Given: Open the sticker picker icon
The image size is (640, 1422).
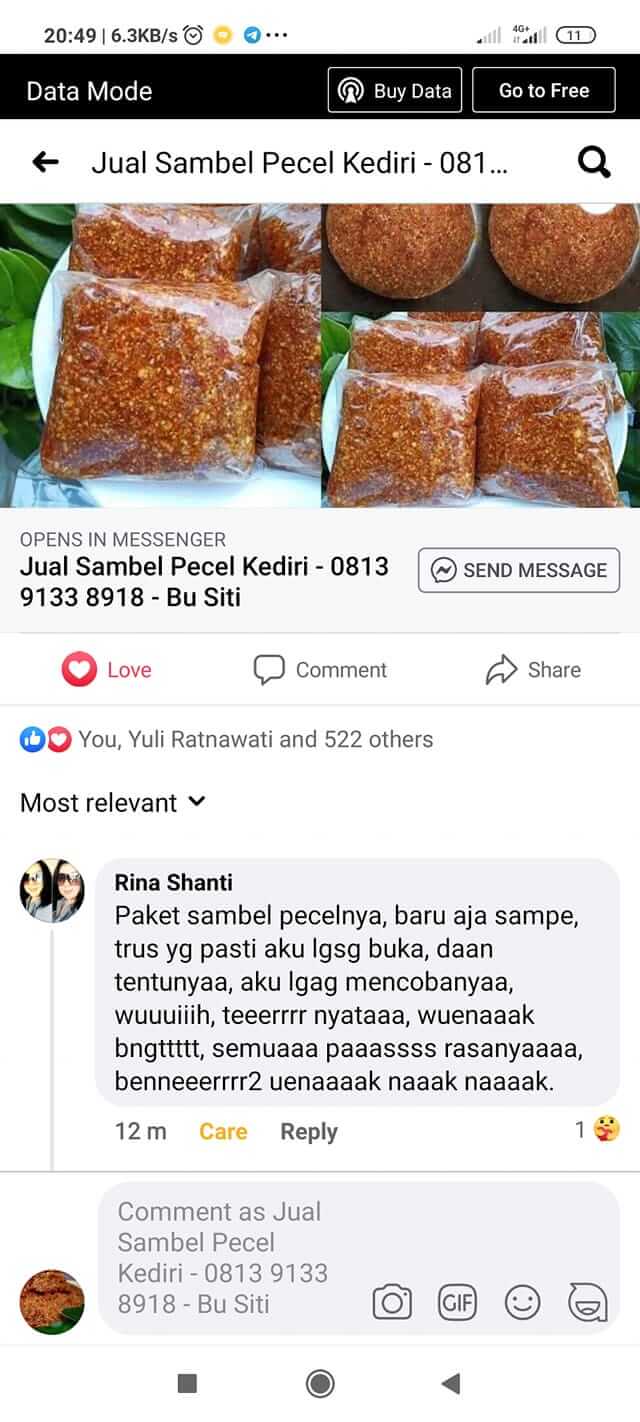Looking at the screenshot, I should (587, 1302).
